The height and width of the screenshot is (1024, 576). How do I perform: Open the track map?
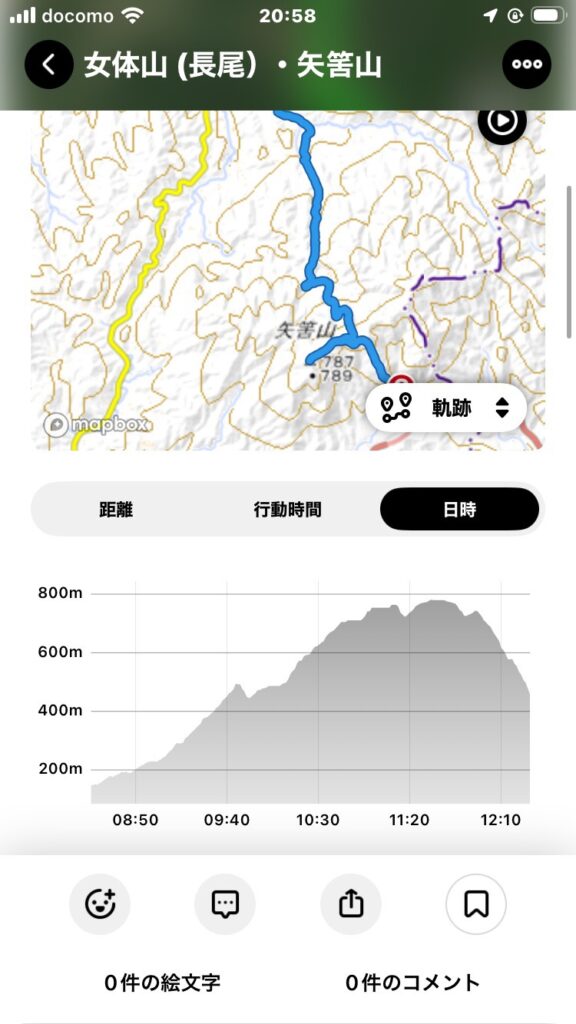[x=287, y=280]
